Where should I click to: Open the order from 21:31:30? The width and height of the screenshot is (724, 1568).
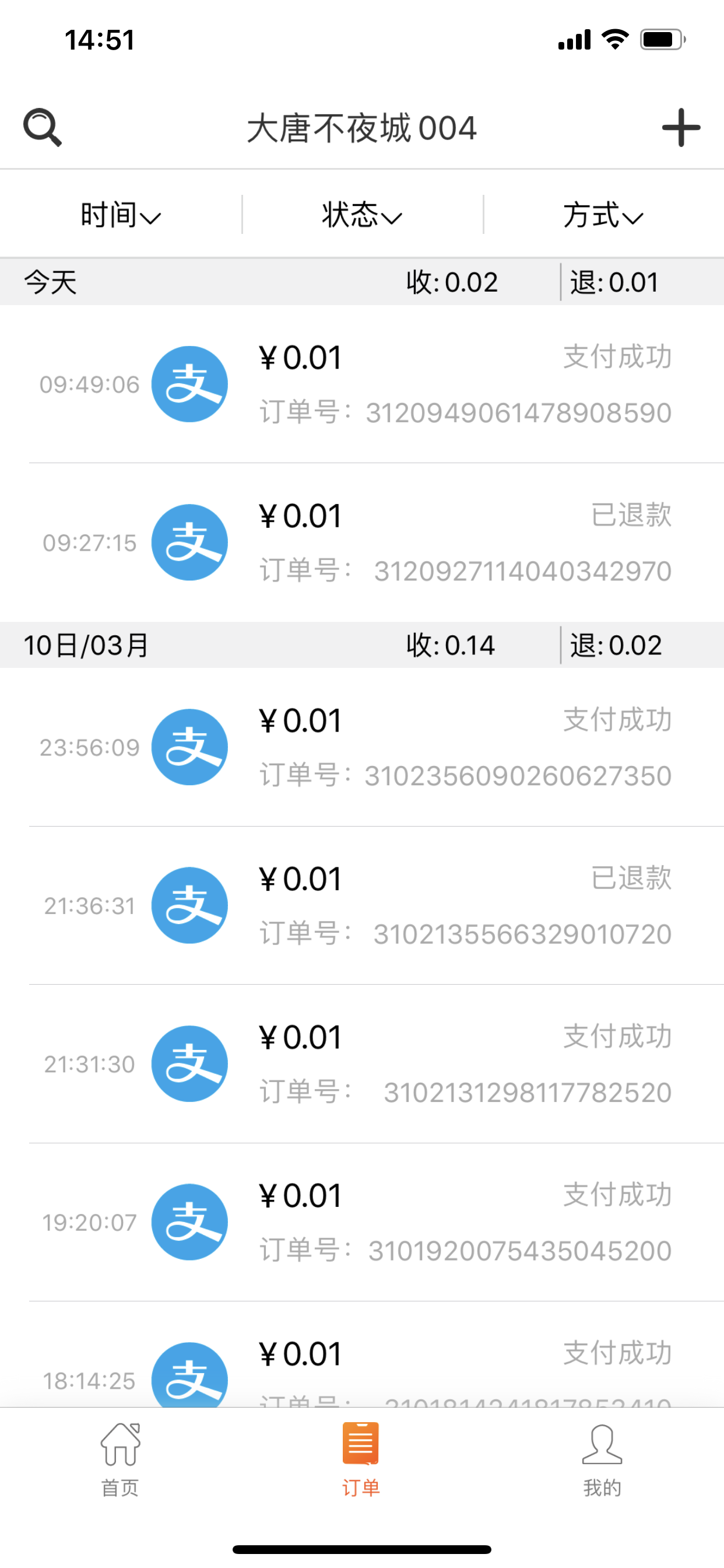point(362,1063)
